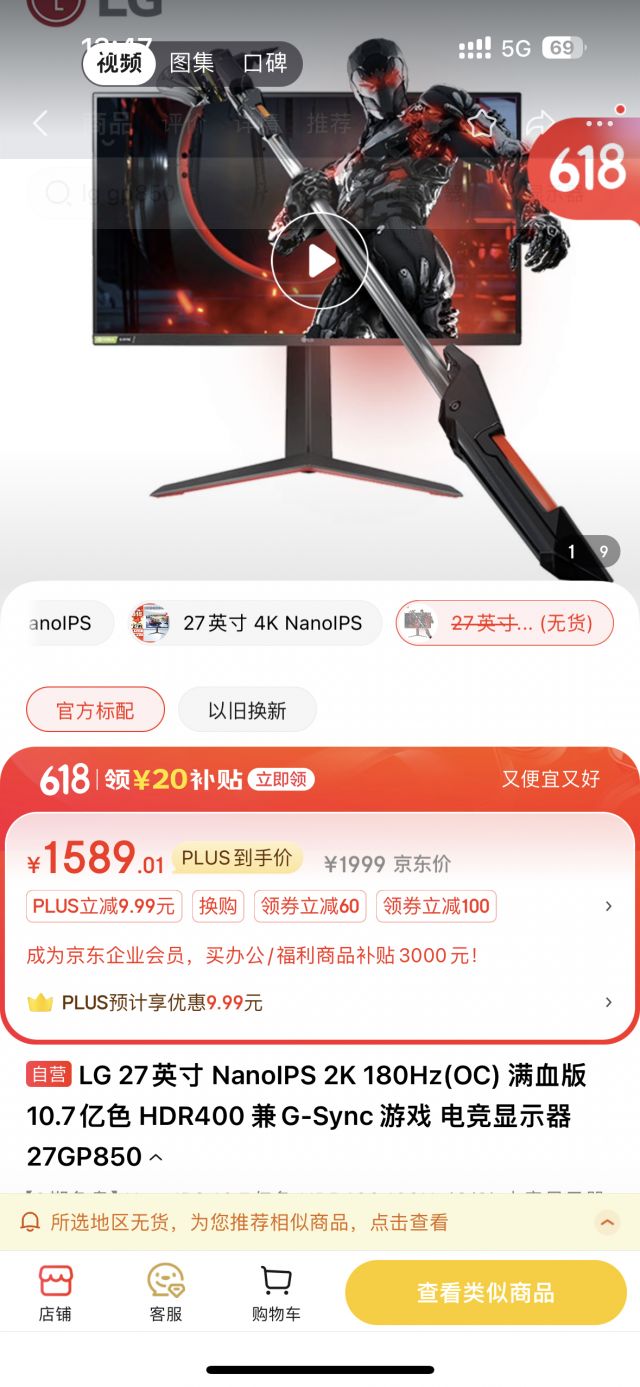Open the three-dot overflow menu
Image resolution: width=640 pixels, height=1387 pixels.
pyautogui.click(x=600, y=123)
